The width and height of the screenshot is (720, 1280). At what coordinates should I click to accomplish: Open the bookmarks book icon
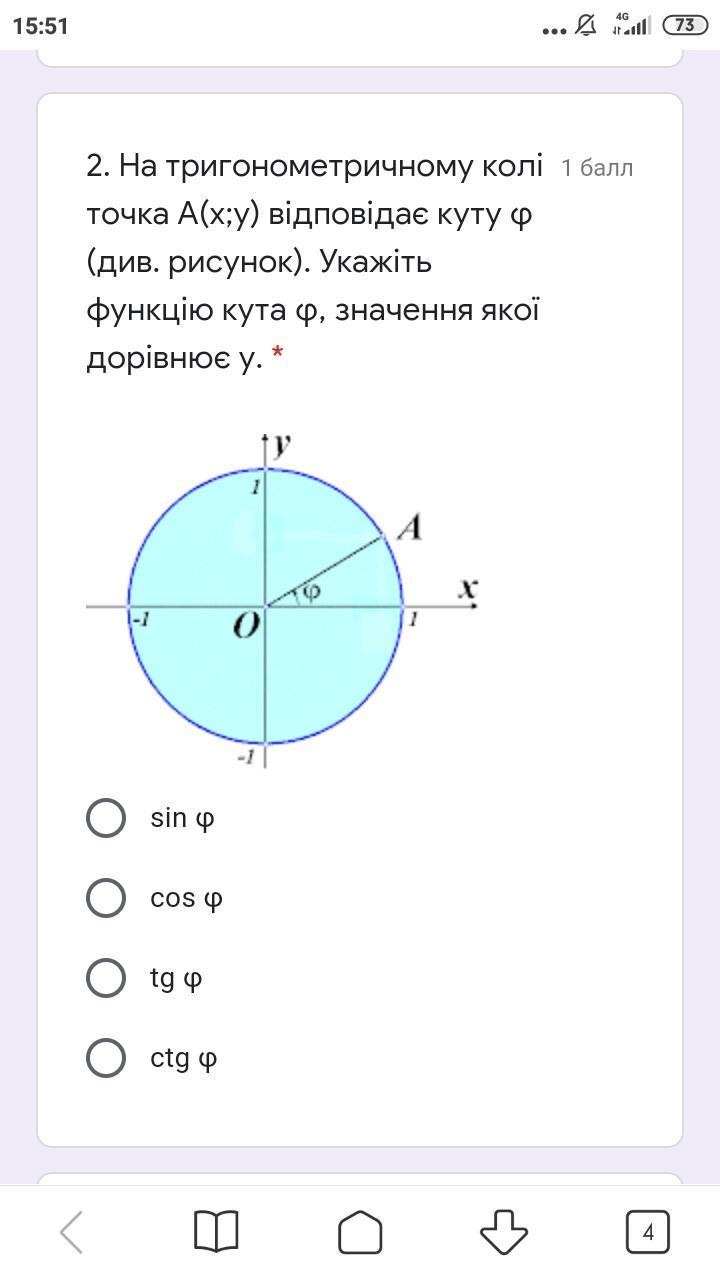click(216, 1232)
